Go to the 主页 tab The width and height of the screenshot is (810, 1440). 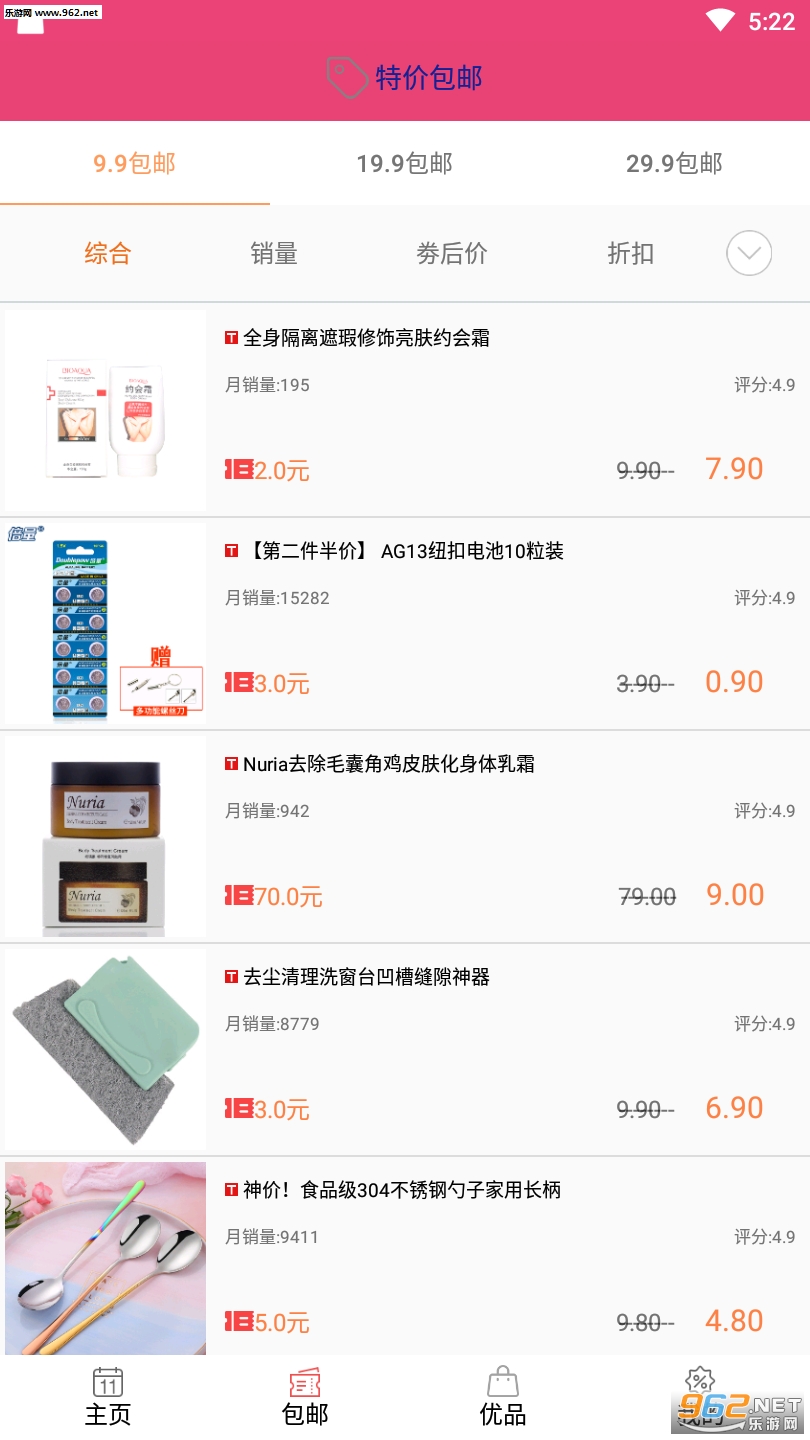[108, 1397]
